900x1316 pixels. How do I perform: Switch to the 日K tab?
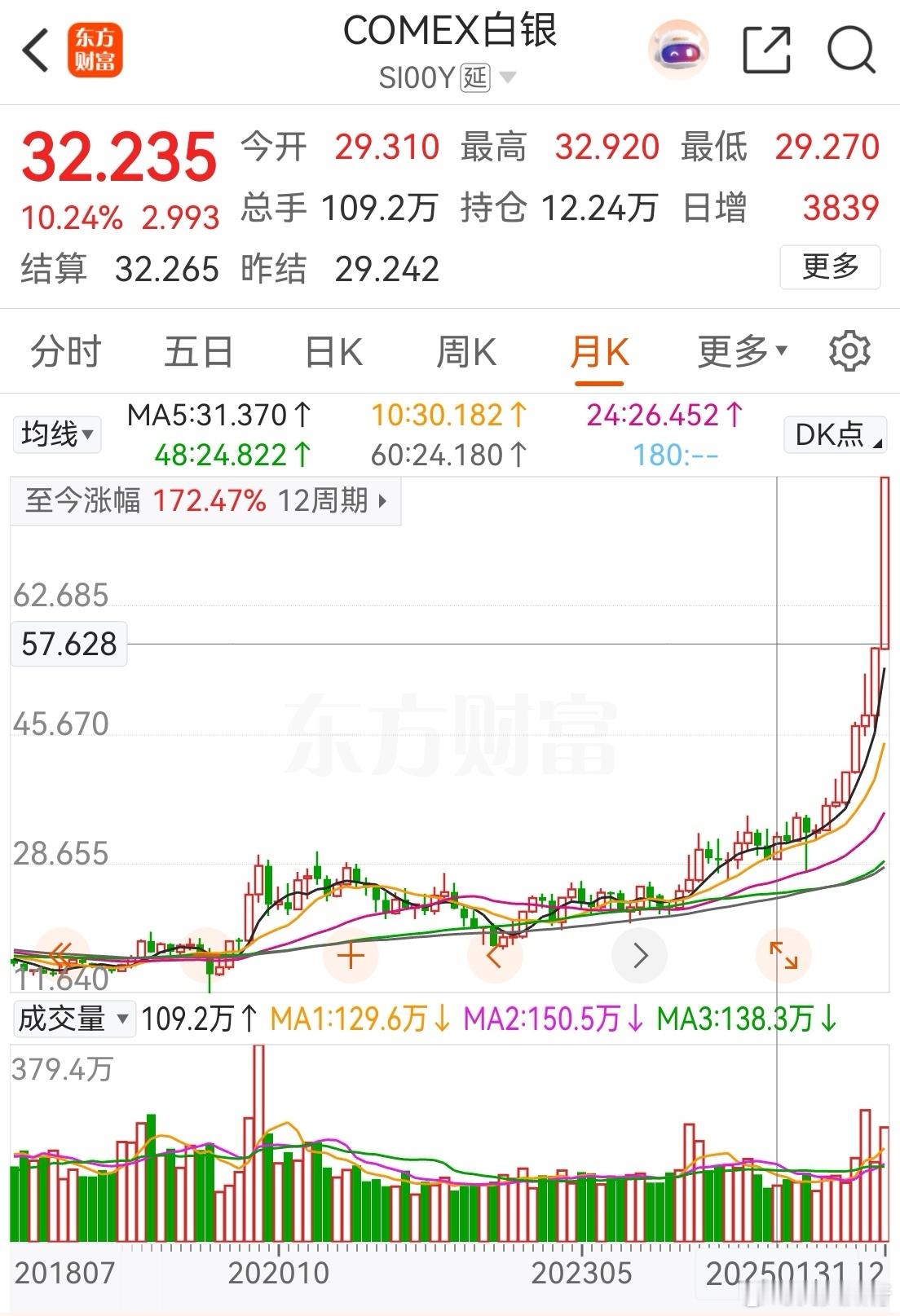pos(331,351)
